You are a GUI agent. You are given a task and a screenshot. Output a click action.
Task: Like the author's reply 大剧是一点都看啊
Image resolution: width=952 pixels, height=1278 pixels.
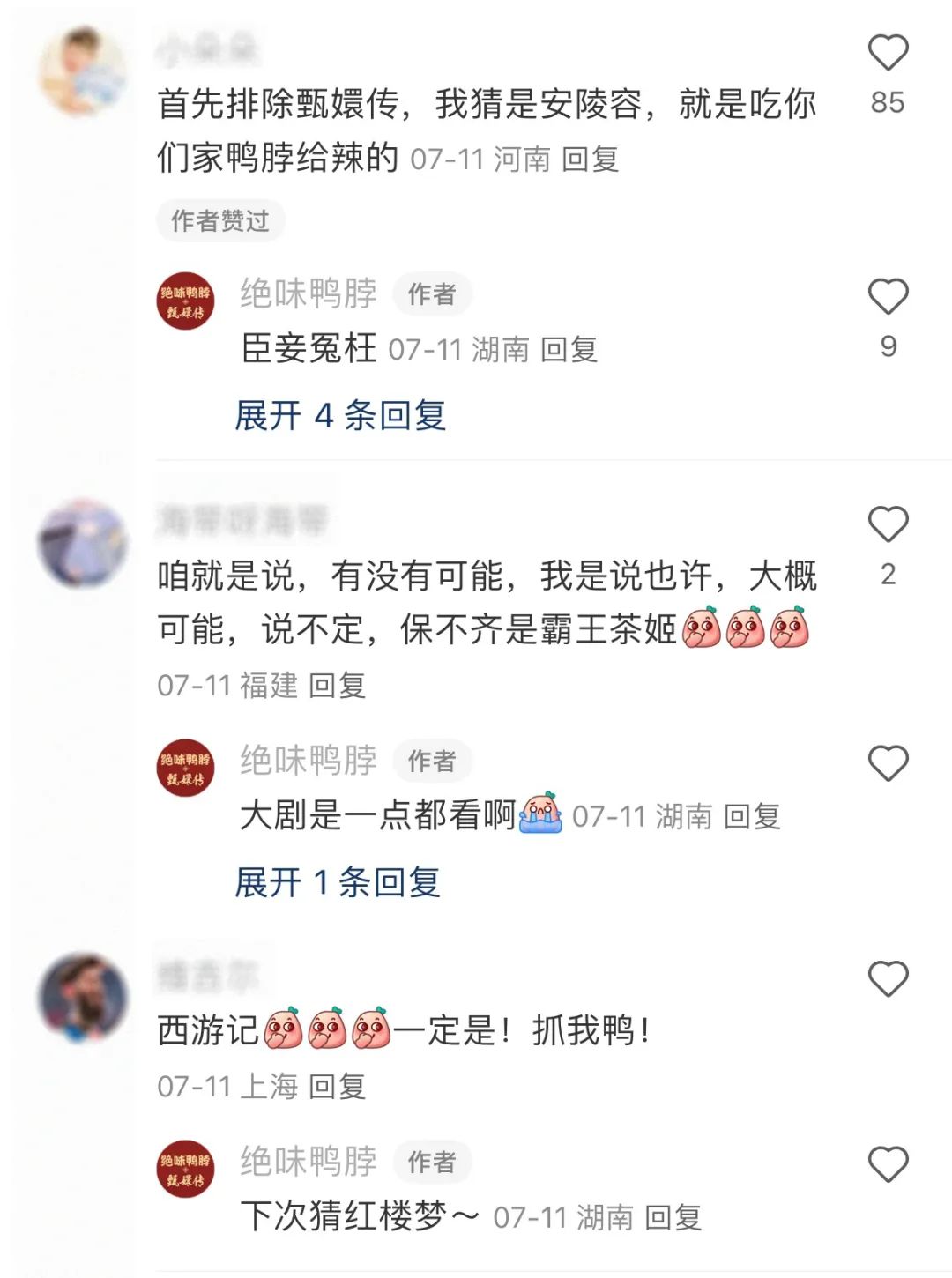point(888,763)
